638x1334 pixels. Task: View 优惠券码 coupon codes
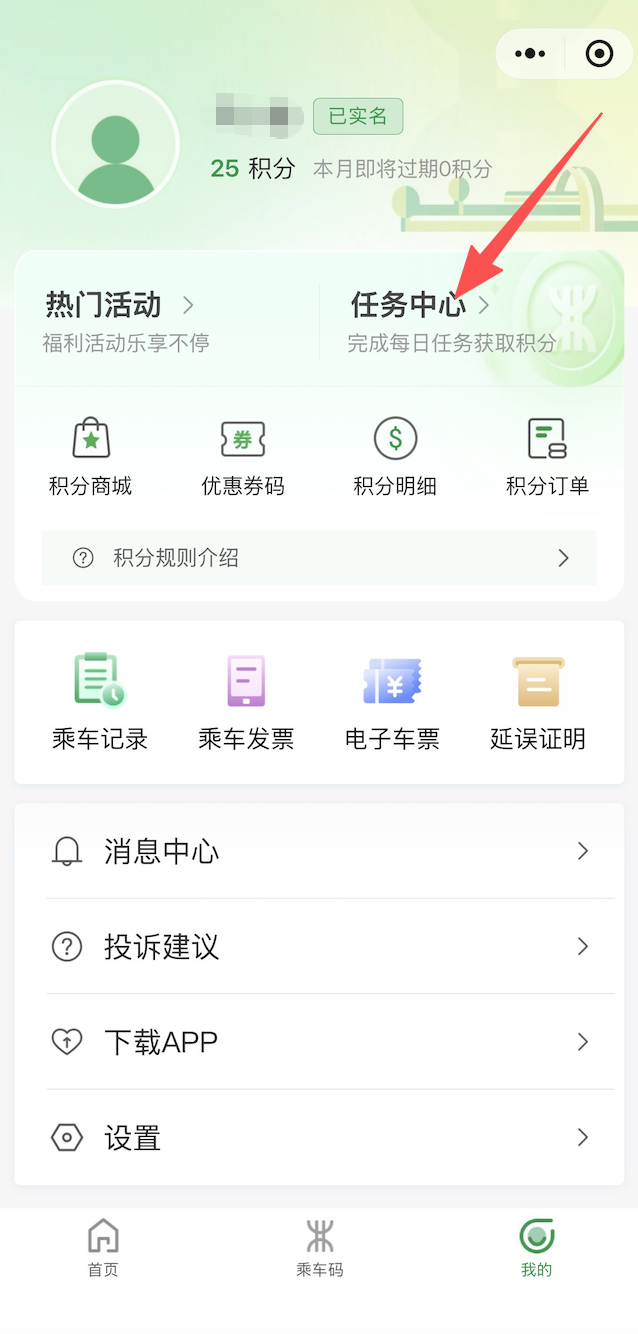coord(243,457)
